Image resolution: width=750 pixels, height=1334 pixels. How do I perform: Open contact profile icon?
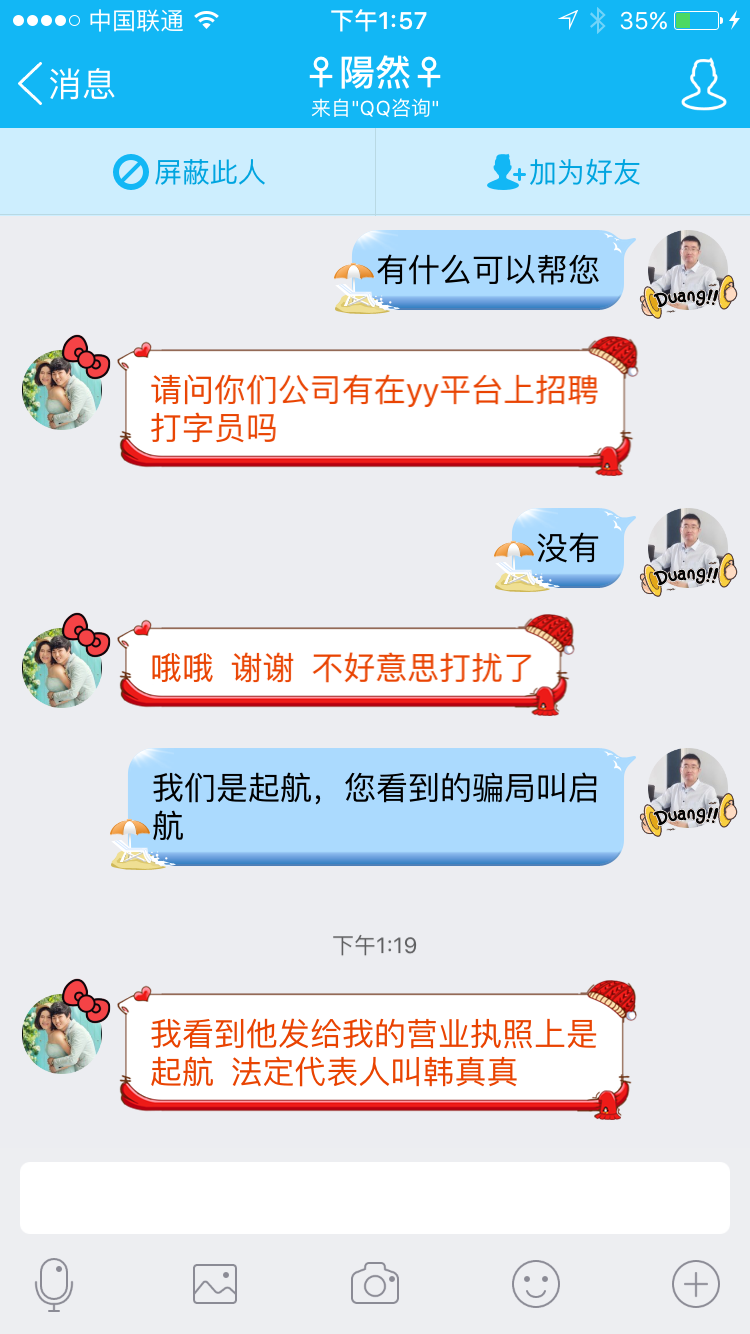pyautogui.click(x=703, y=84)
